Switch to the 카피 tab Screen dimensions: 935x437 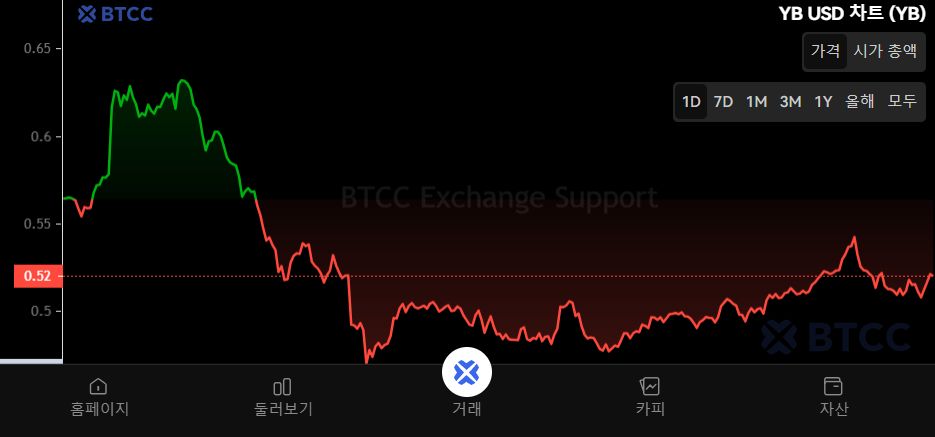650,396
